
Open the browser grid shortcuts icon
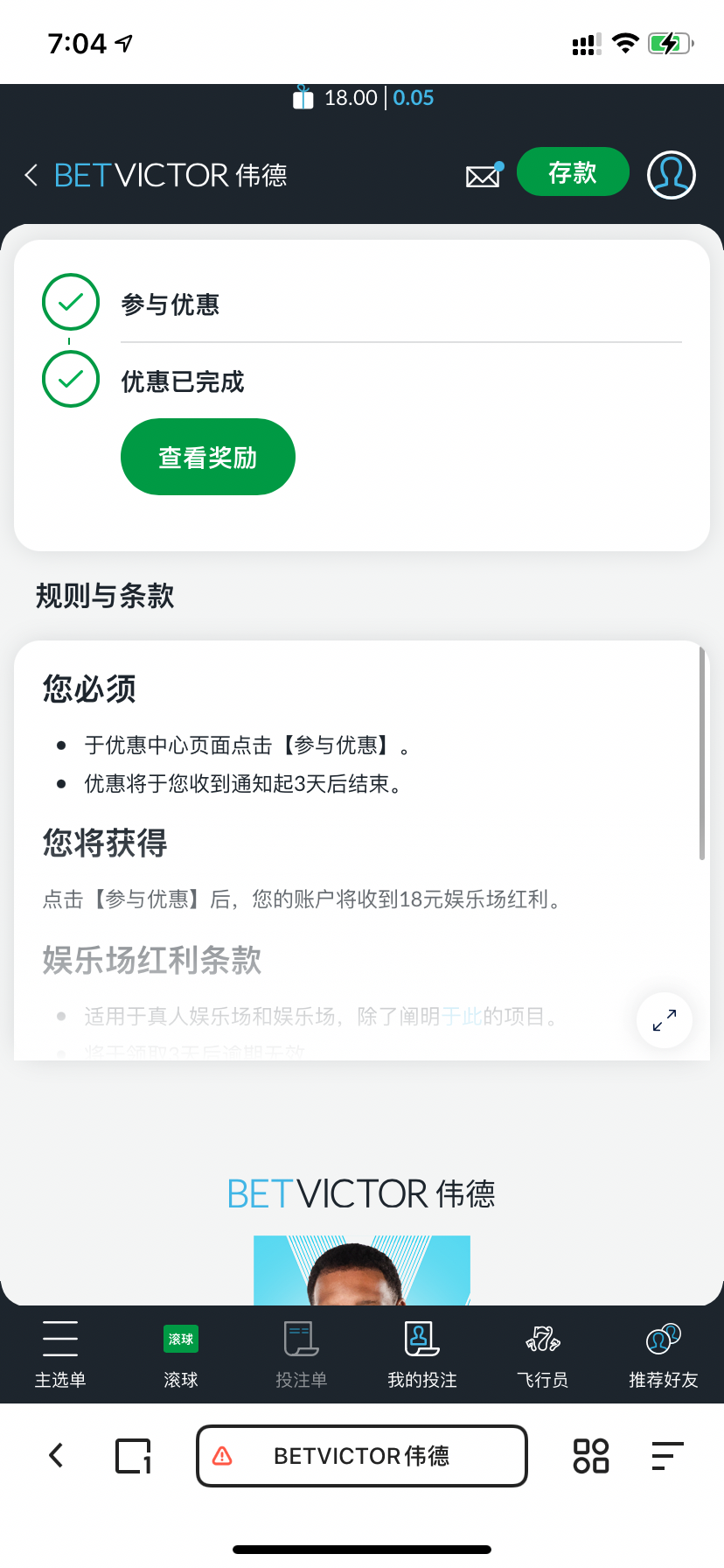coord(591,1456)
